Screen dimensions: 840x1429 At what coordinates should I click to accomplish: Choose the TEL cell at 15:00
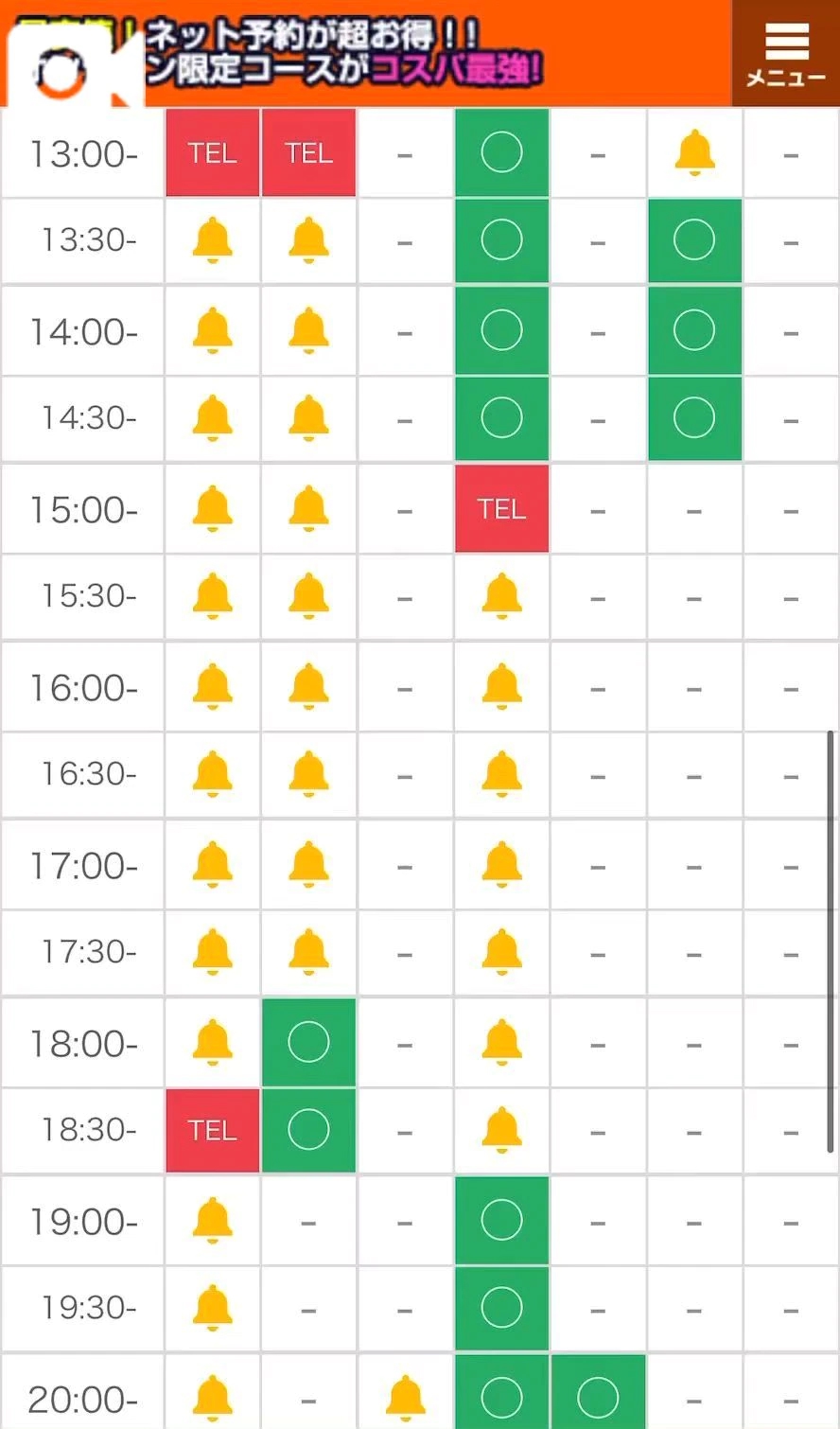point(501,509)
